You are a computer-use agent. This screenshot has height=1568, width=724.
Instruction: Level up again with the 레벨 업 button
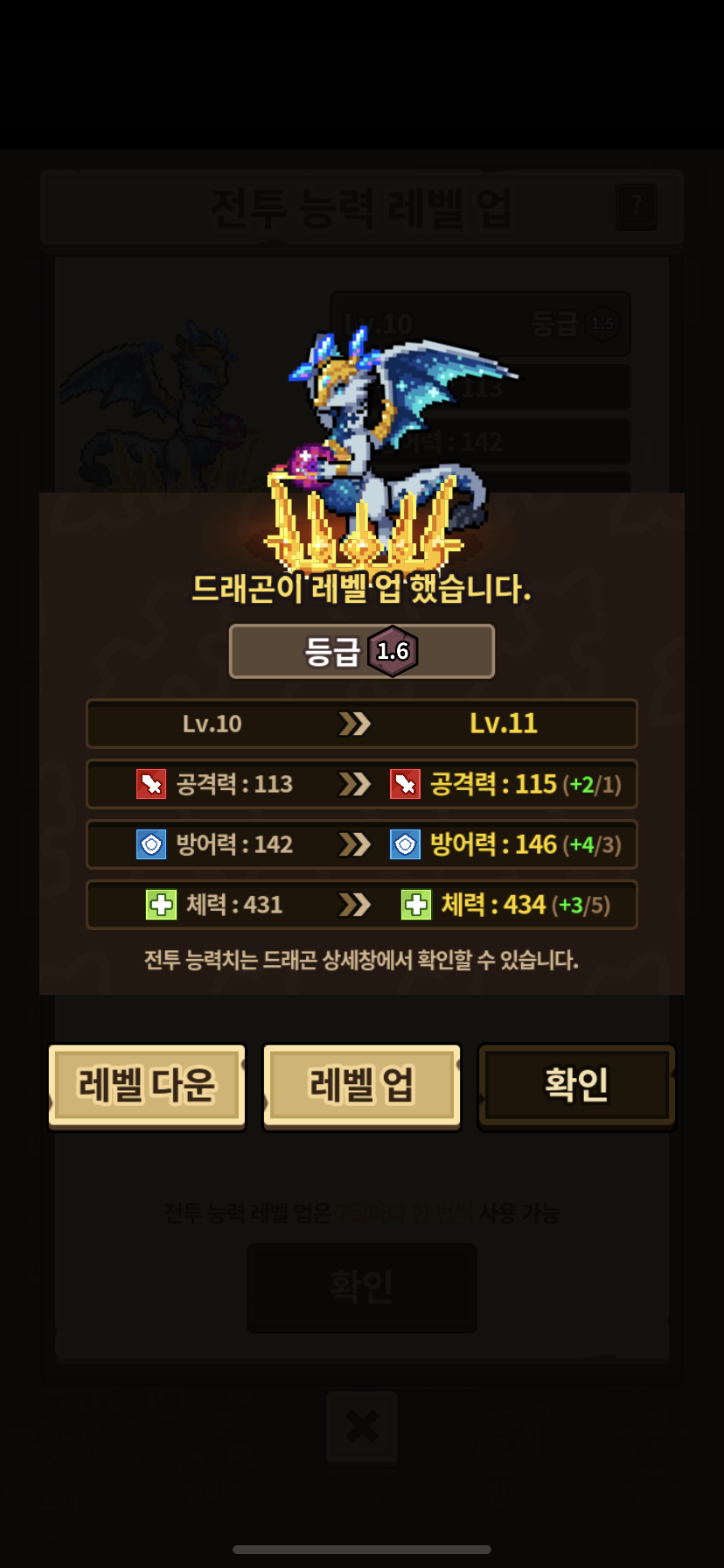(x=362, y=1086)
